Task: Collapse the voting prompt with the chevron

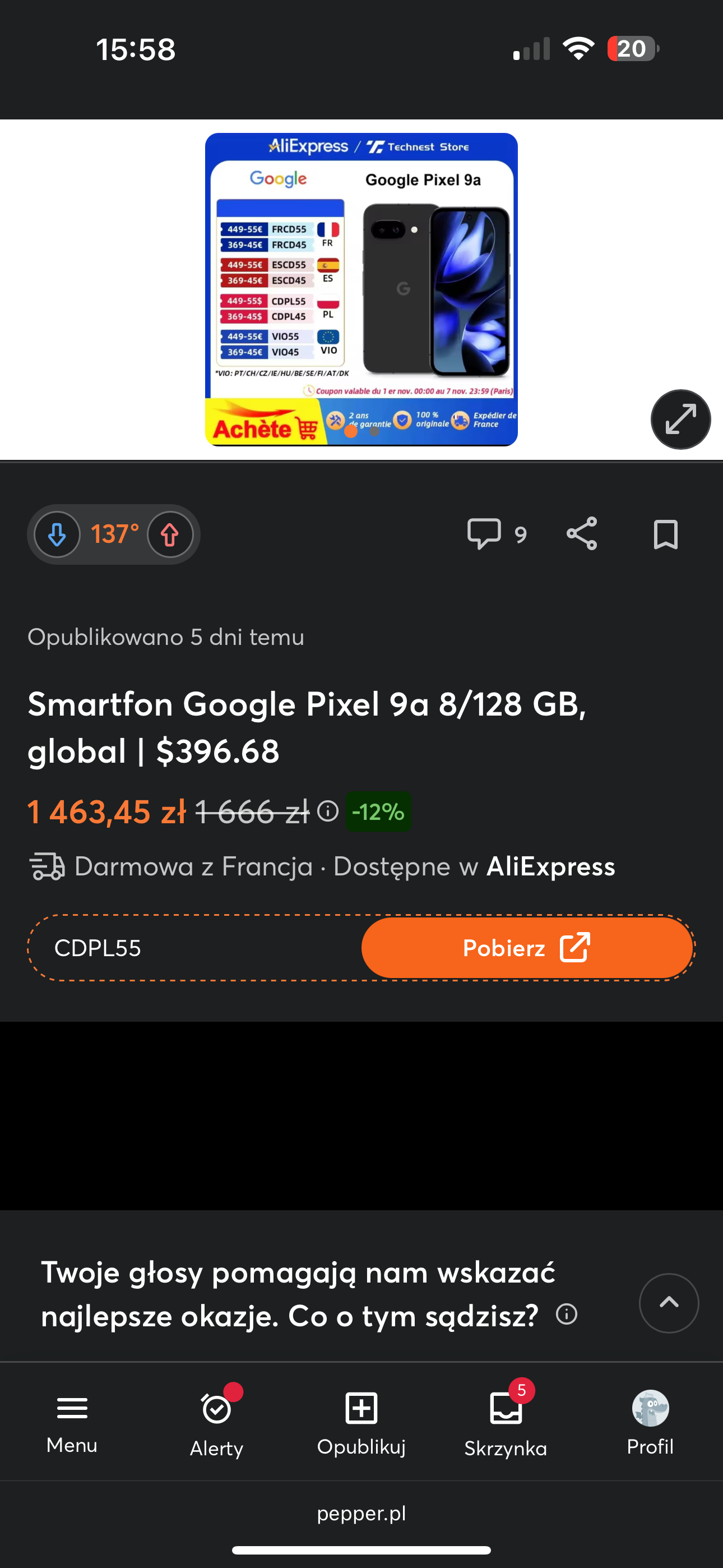Action: tap(669, 1303)
